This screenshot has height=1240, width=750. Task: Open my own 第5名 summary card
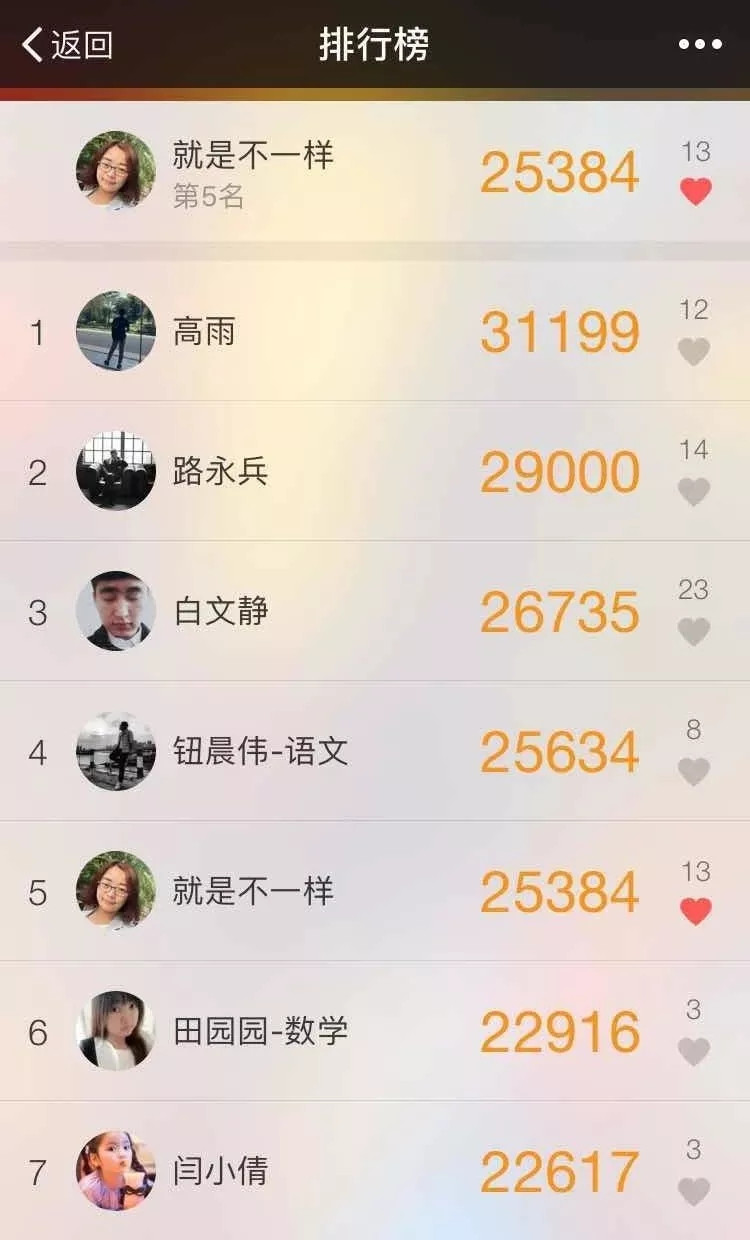[300, 171]
